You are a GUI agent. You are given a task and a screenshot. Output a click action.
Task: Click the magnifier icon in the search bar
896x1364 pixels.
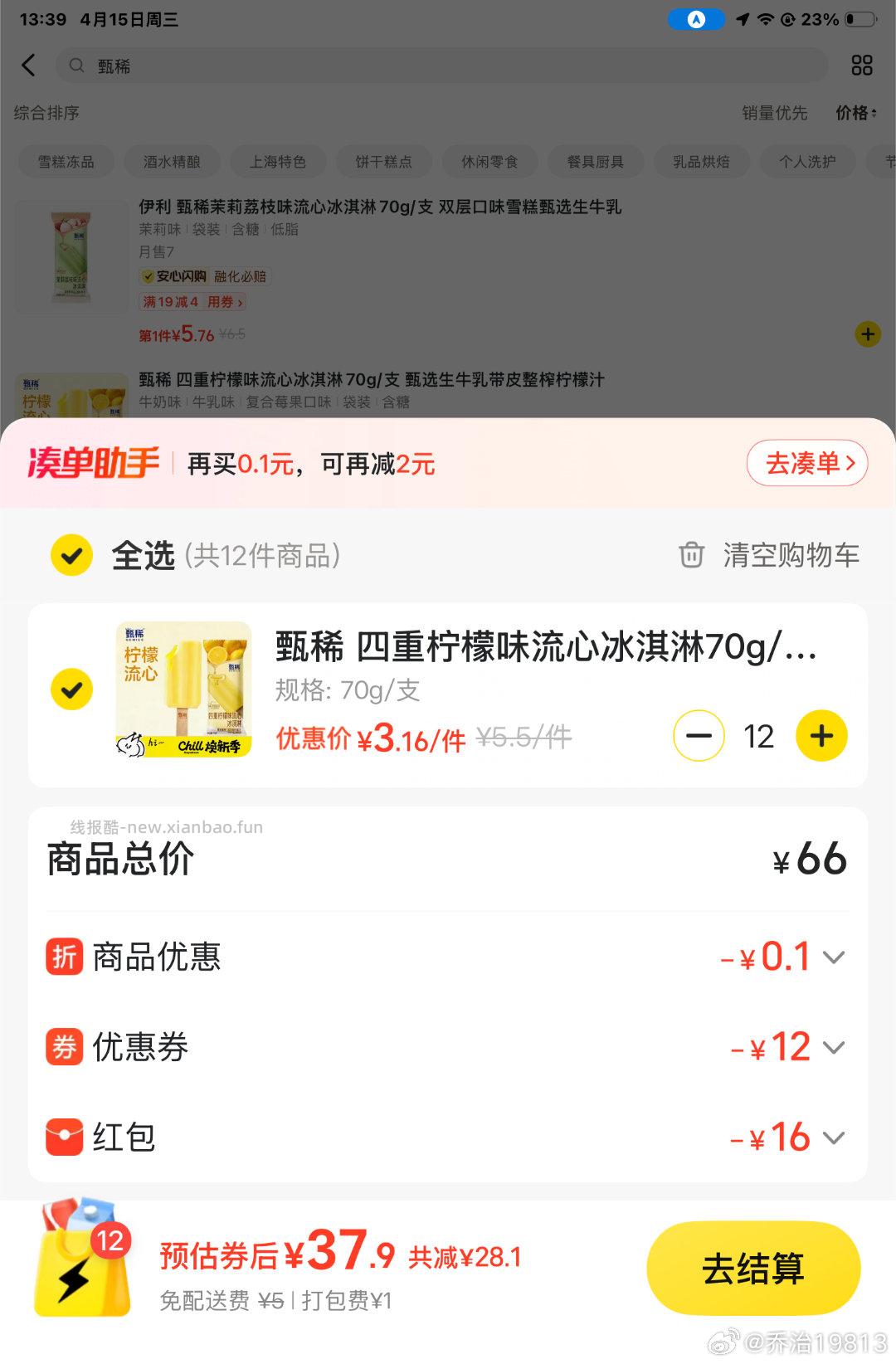tap(75, 66)
